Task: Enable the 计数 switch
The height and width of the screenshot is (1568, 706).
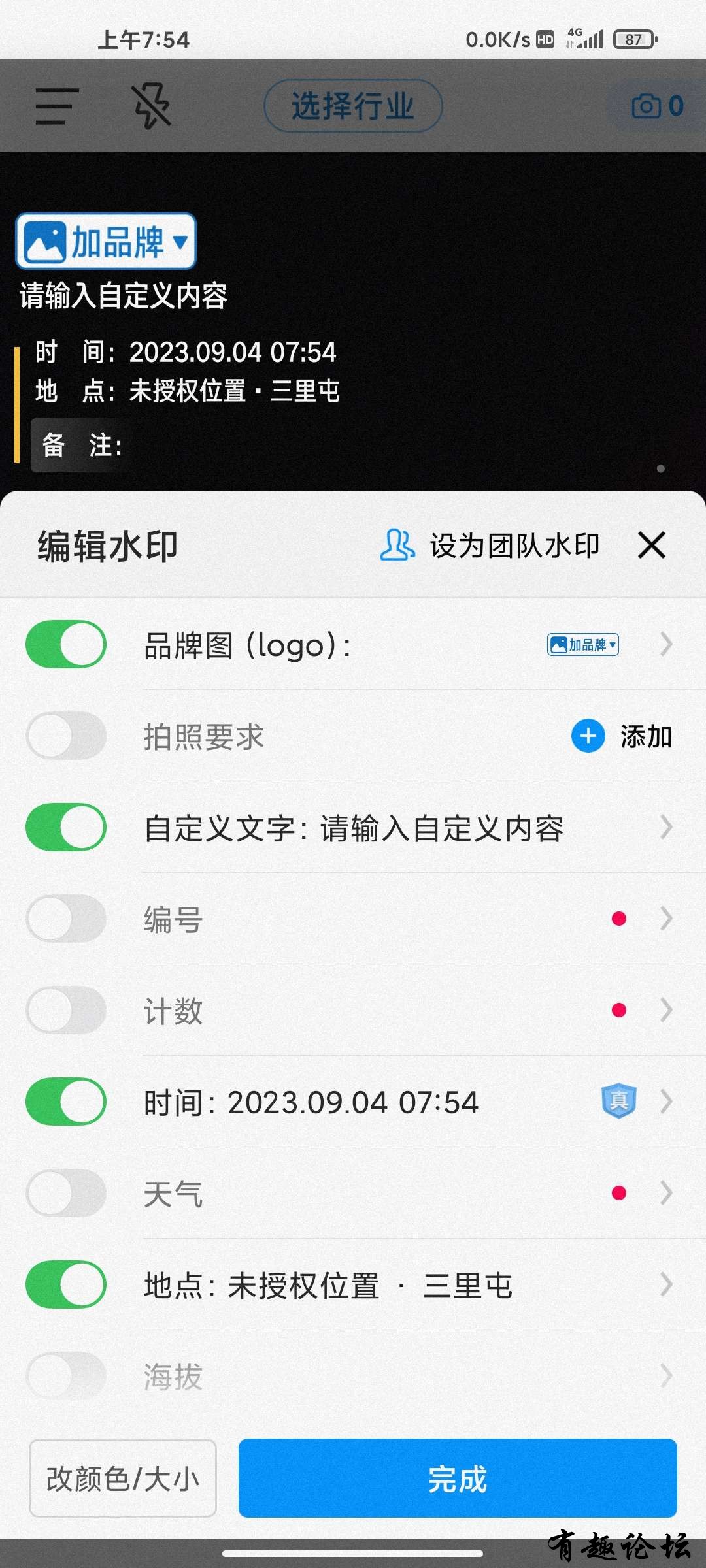Action: point(66,1010)
